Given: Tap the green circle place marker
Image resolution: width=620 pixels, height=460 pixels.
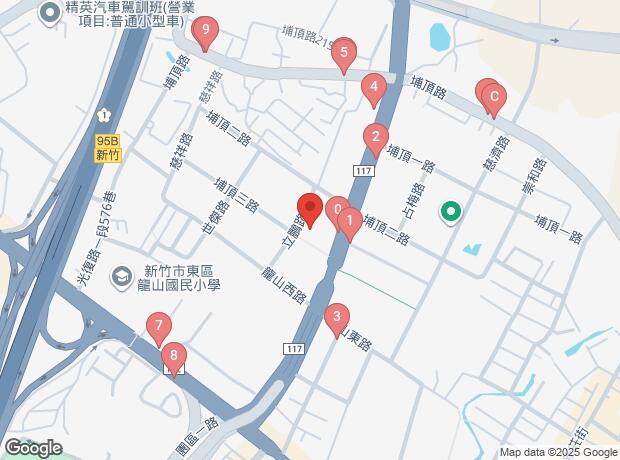Looking at the screenshot, I should [x=451, y=211].
